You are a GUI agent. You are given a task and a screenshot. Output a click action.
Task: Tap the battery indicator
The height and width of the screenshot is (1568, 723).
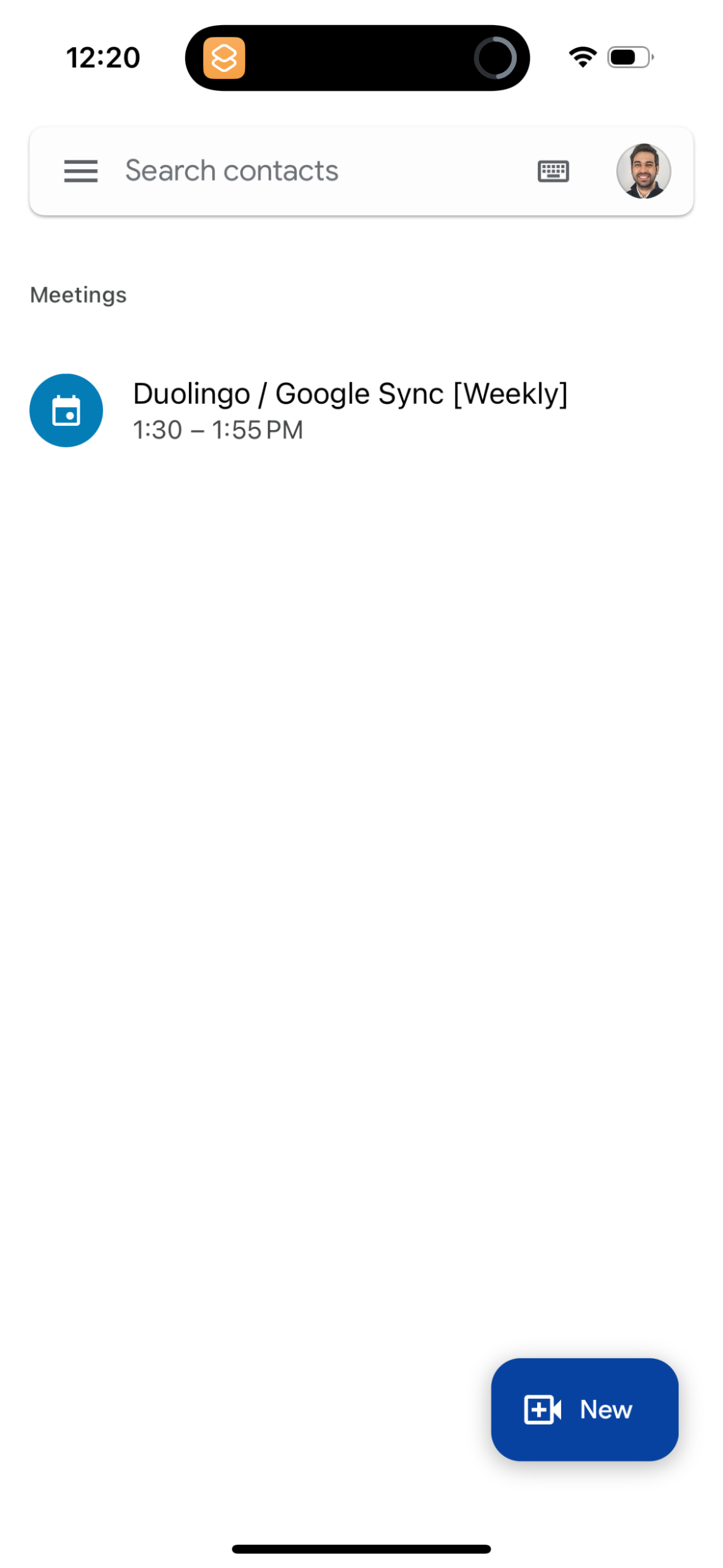tap(629, 56)
